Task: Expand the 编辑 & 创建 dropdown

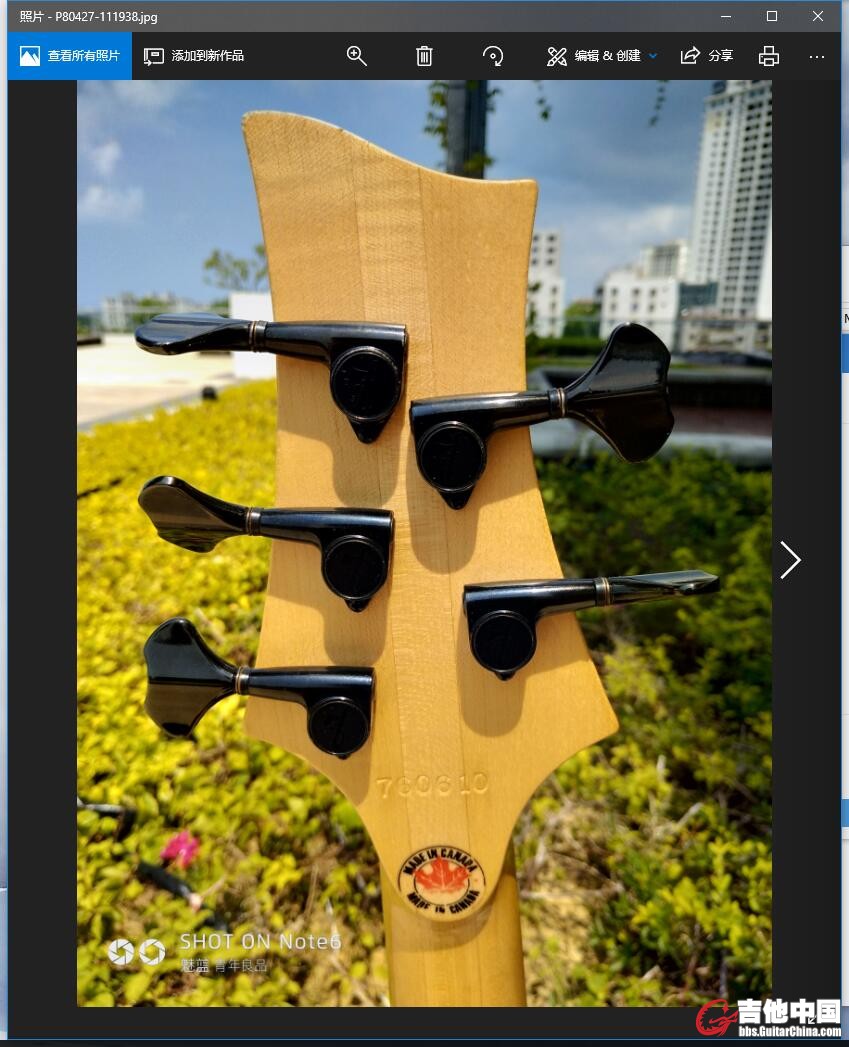Action: (x=602, y=56)
